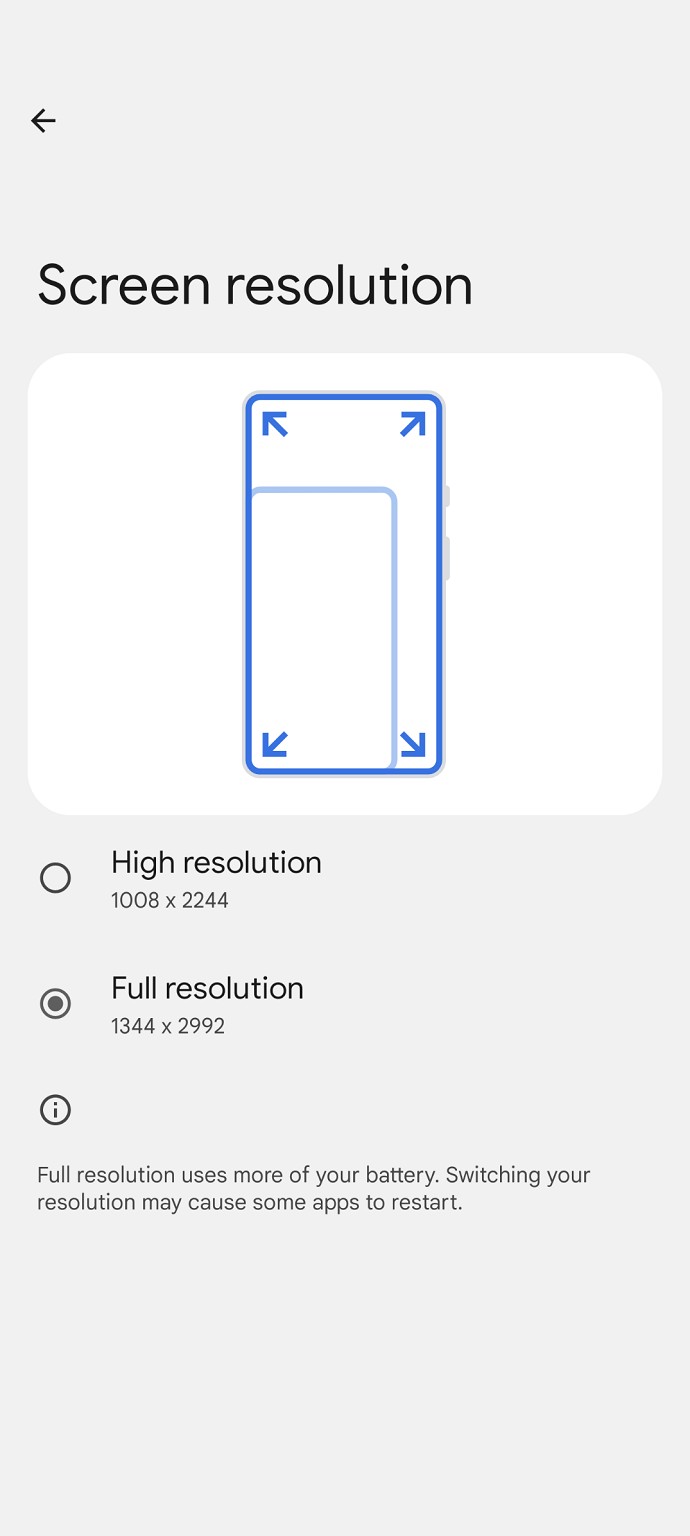
Task: Select High resolution 1008 x 2244
Action: (55, 878)
